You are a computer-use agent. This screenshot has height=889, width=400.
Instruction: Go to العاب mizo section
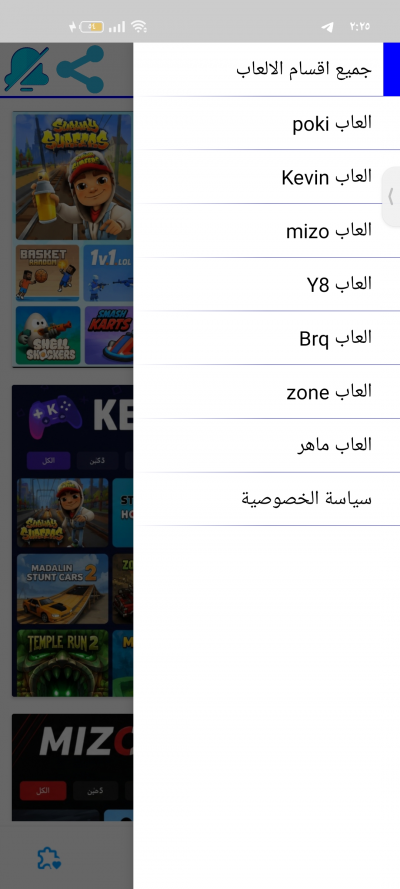click(x=267, y=231)
